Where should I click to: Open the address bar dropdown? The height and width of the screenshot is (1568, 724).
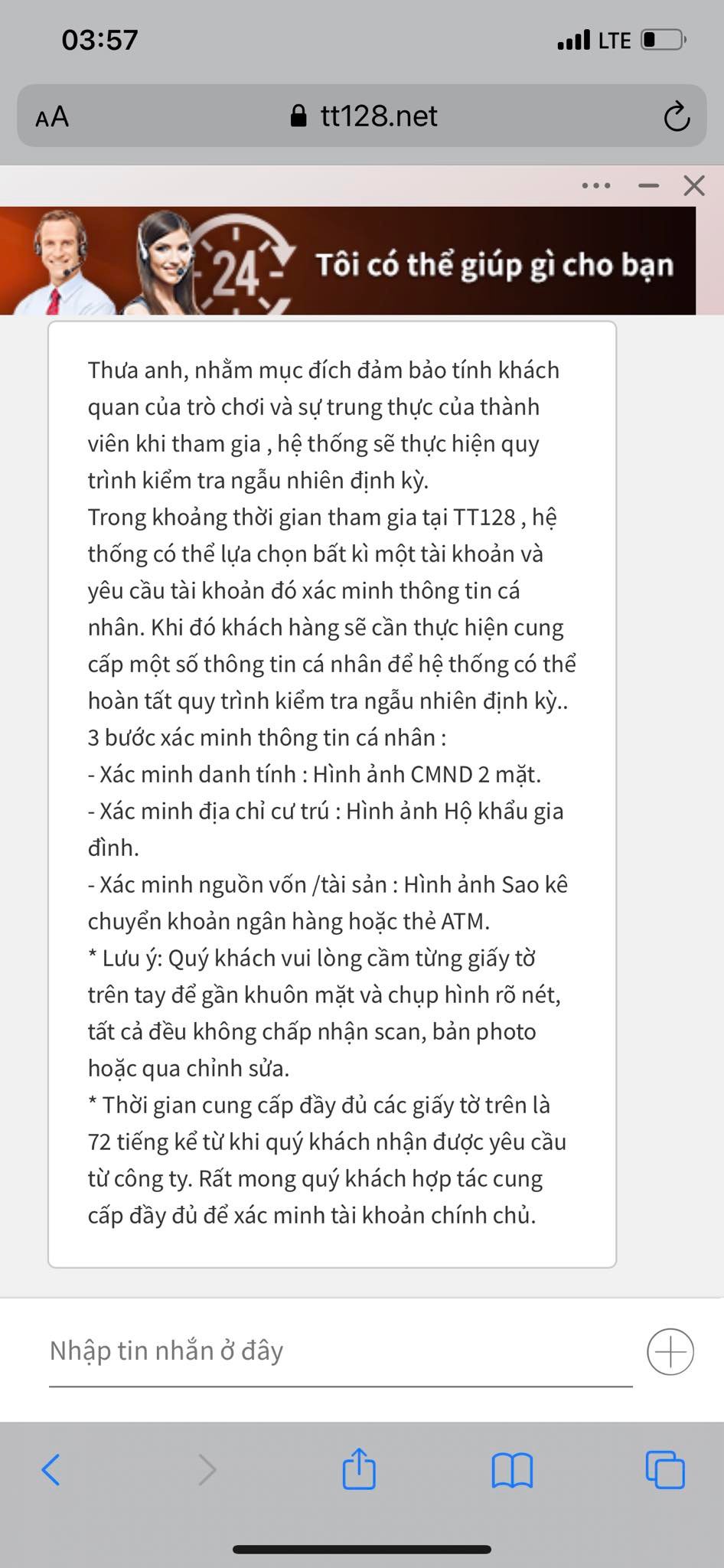(379, 116)
